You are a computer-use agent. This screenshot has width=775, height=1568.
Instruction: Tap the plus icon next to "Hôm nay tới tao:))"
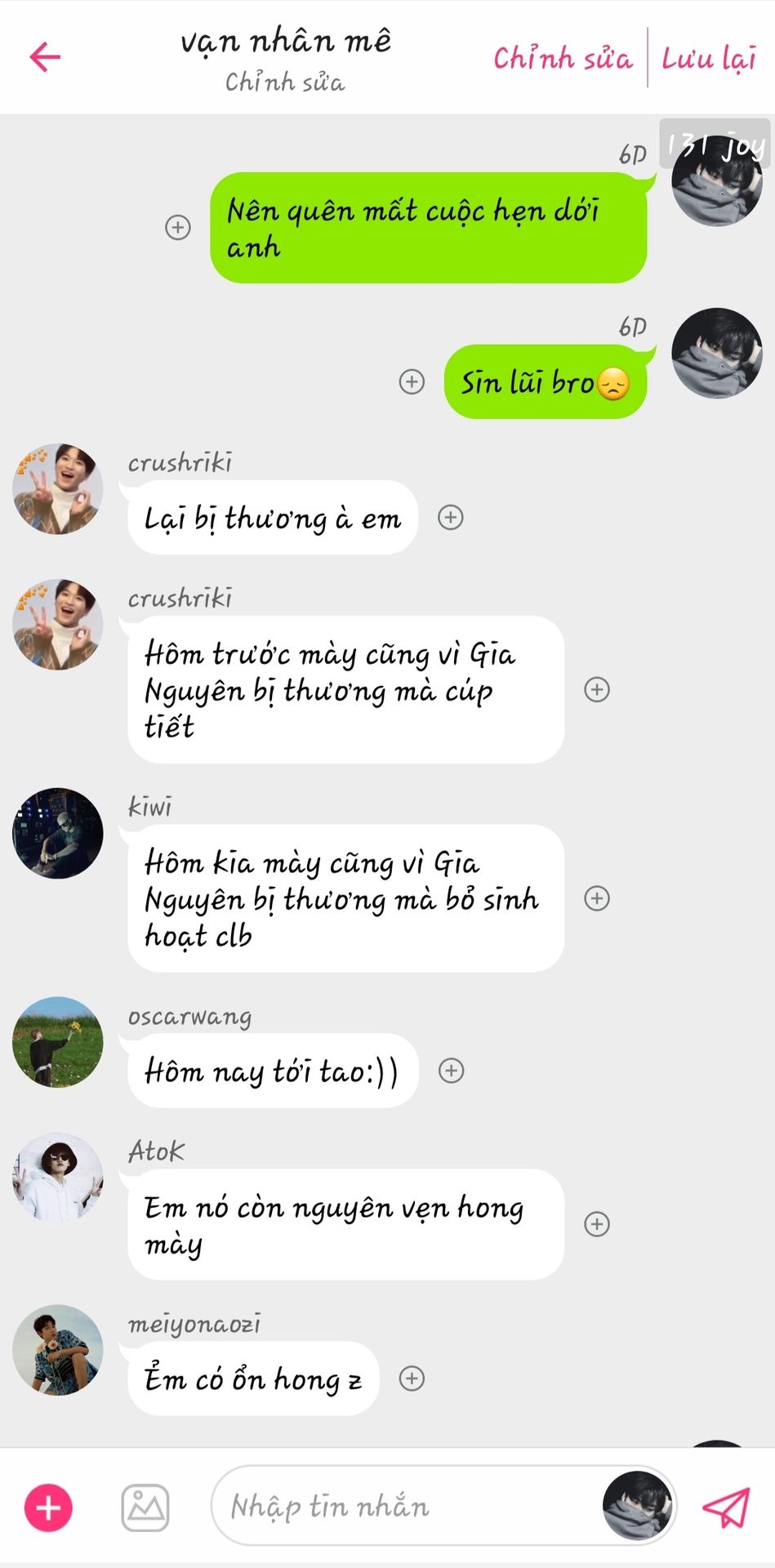[452, 1071]
